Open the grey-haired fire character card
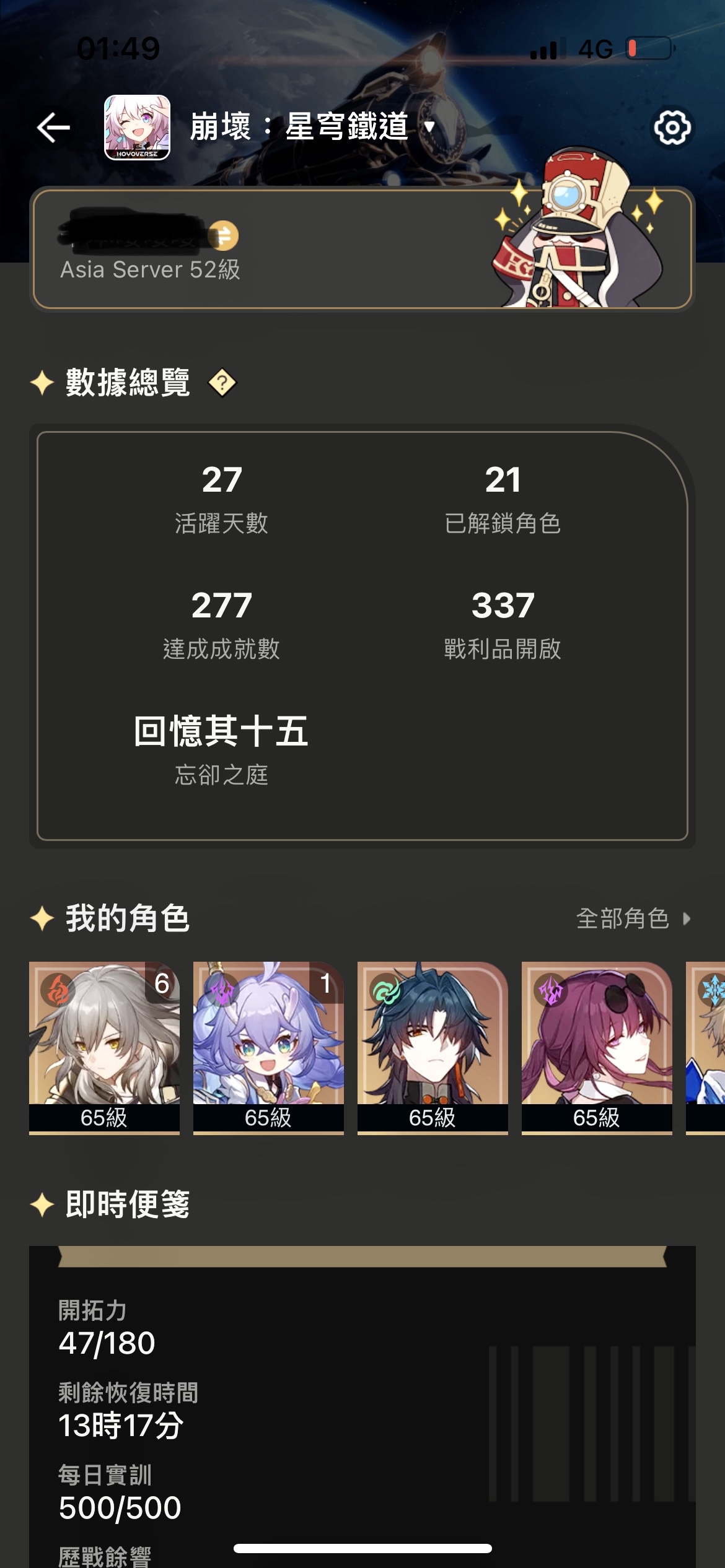This screenshot has width=725, height=1568. pos(104,1047)
